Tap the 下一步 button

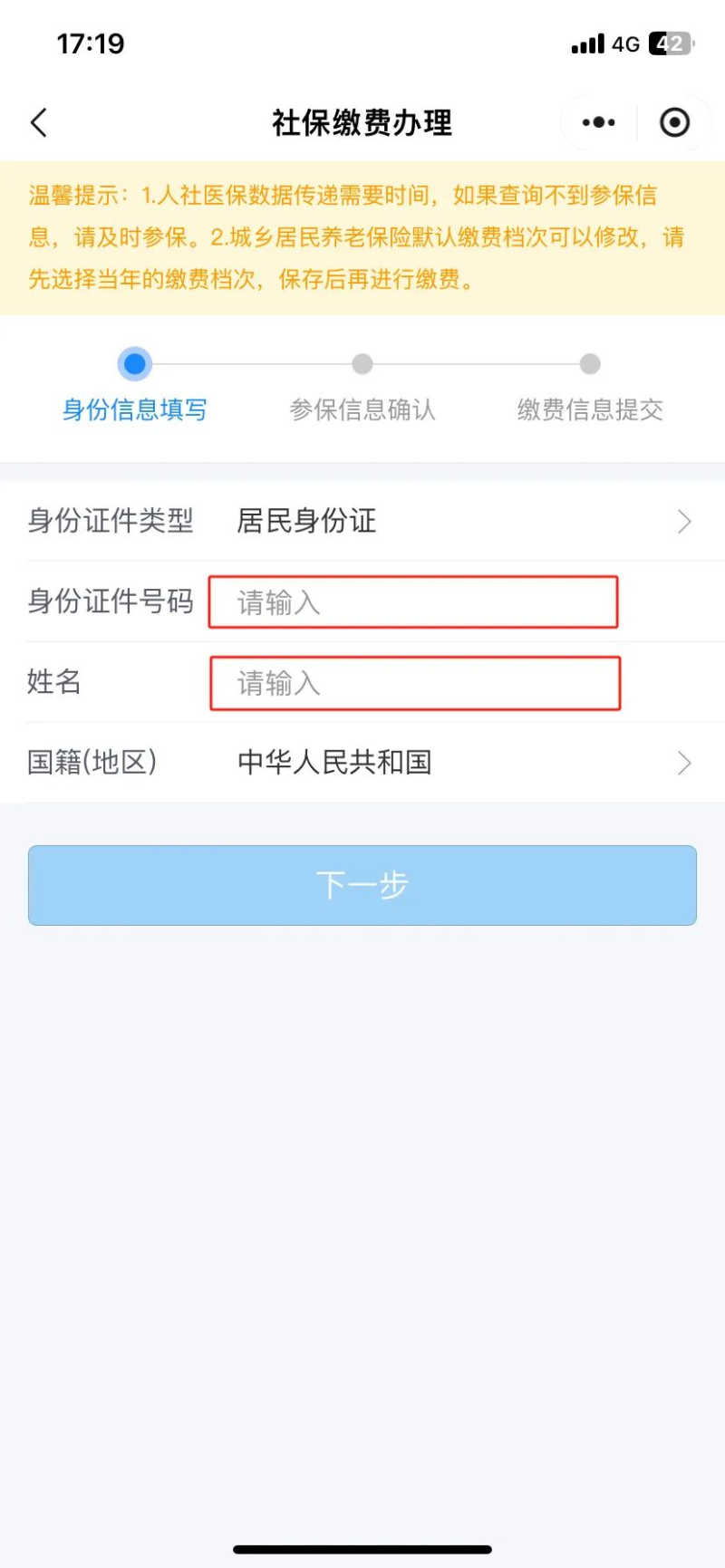click(x=362, y=885)
